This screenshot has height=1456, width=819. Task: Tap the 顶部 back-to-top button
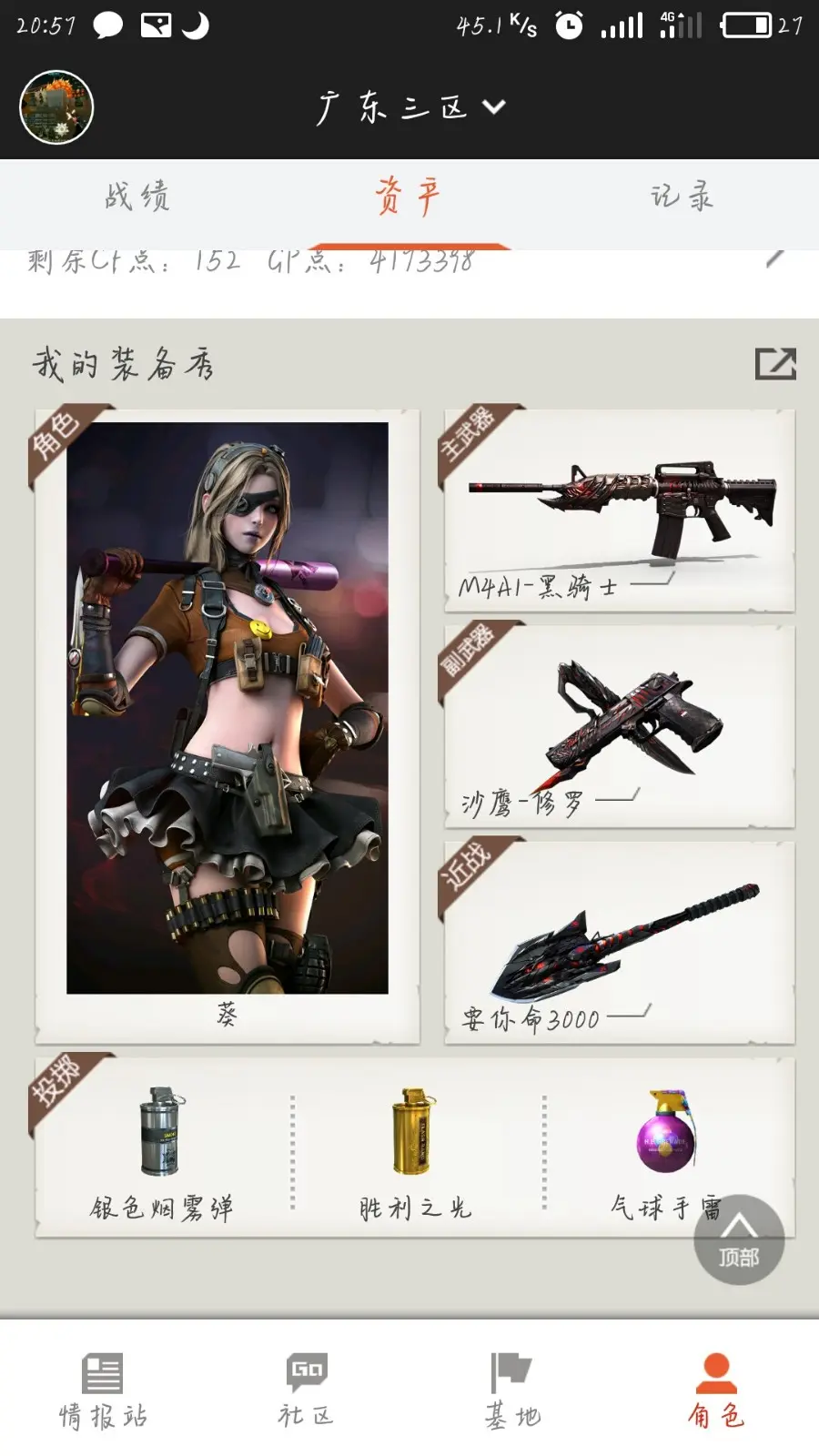739,1239
